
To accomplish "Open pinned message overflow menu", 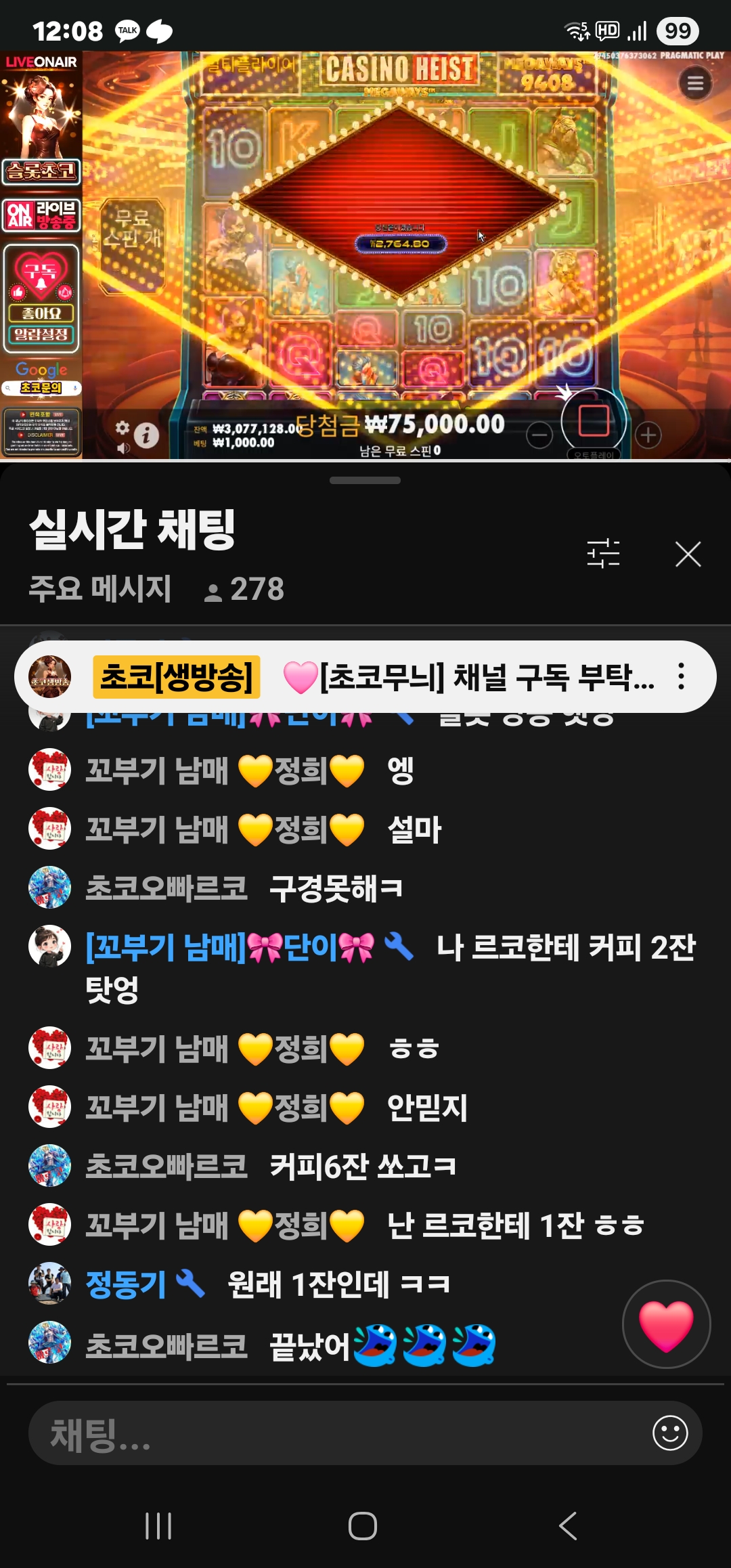I will [x=681, y=676].
